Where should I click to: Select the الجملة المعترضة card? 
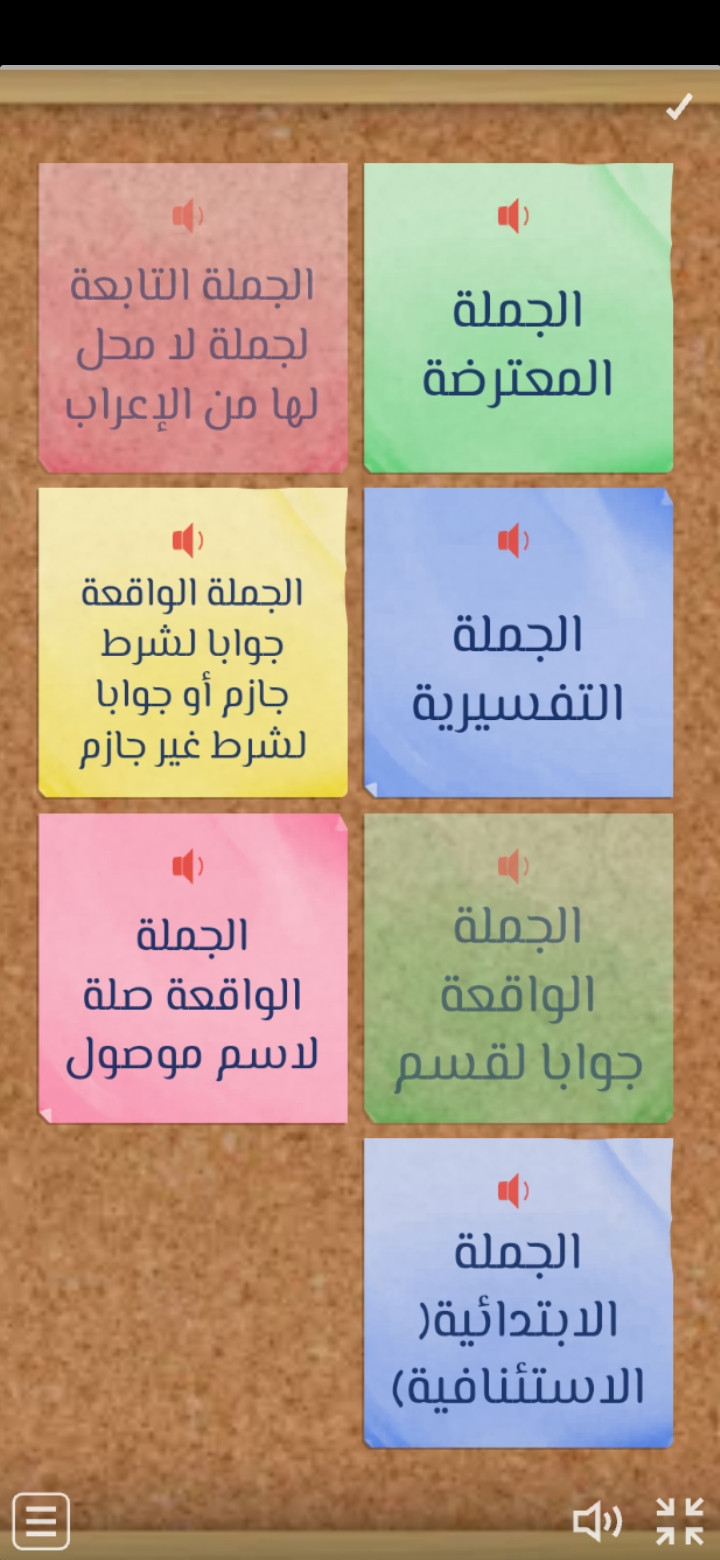pyautogui.click(x=518, y=345)
